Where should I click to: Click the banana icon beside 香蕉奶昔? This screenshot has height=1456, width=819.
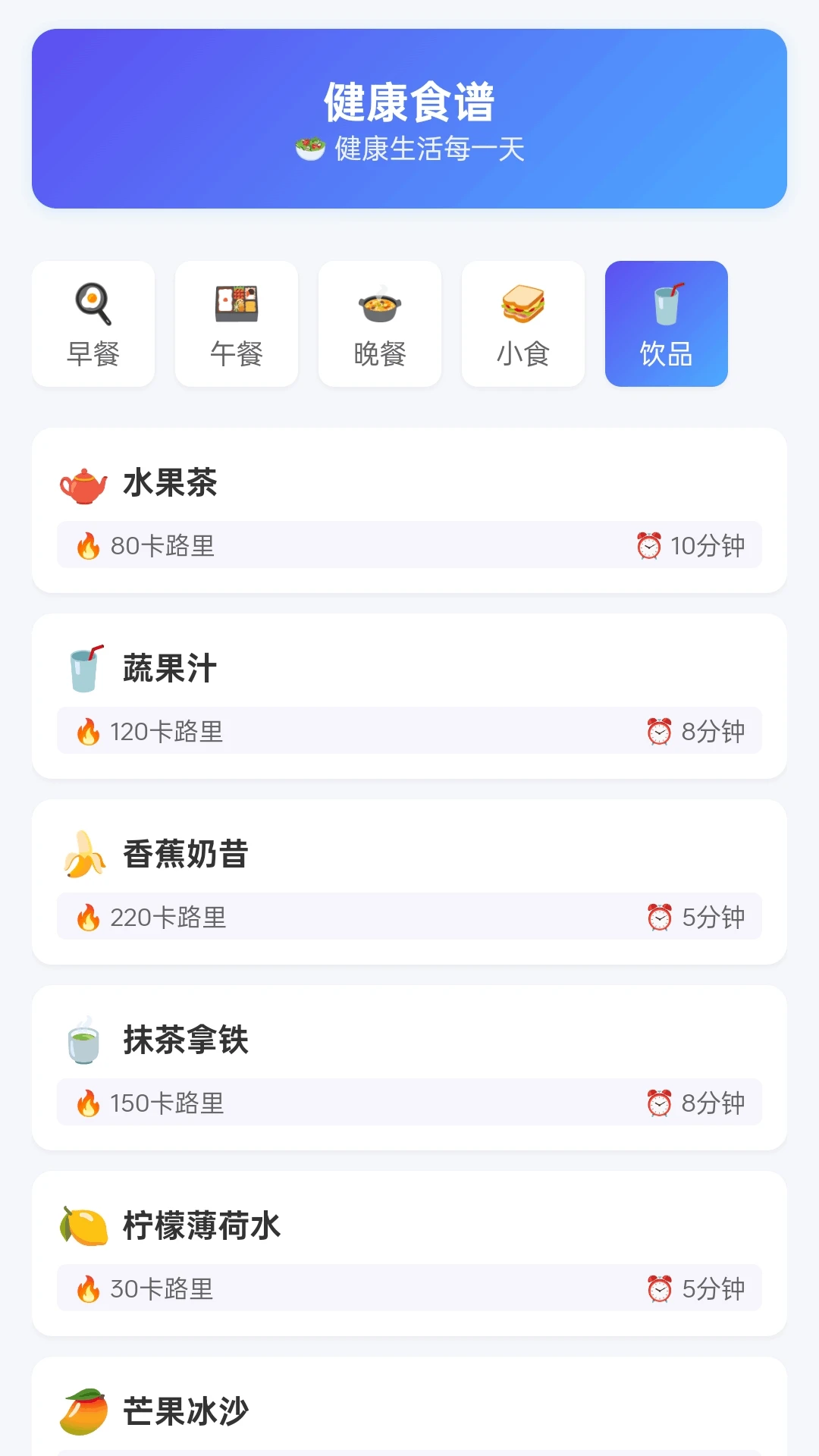[83, 853]
